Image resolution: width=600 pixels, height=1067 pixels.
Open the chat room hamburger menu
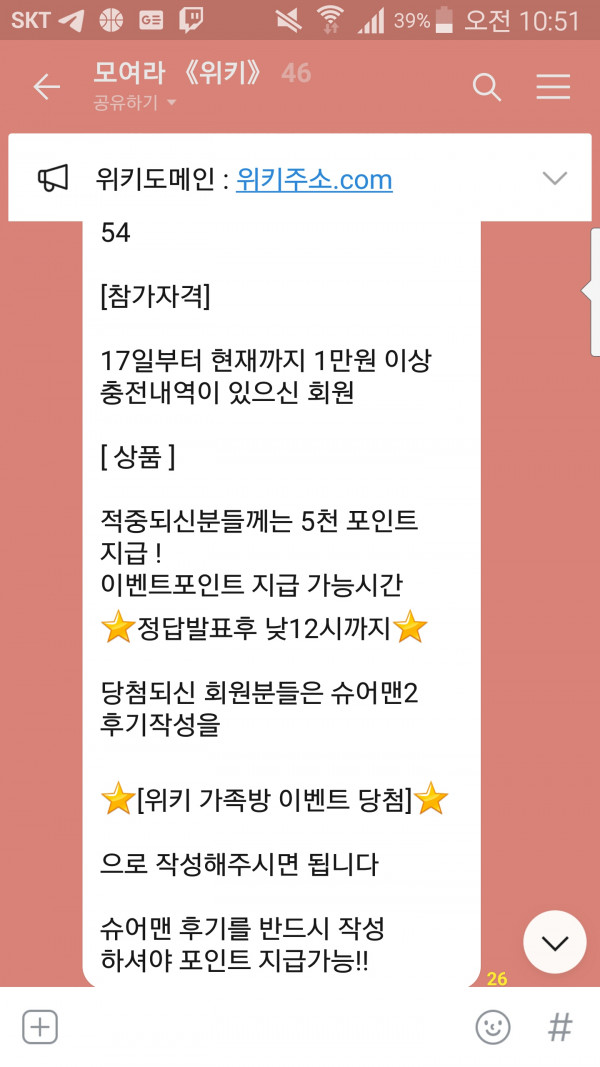click(x=553, y=88)
